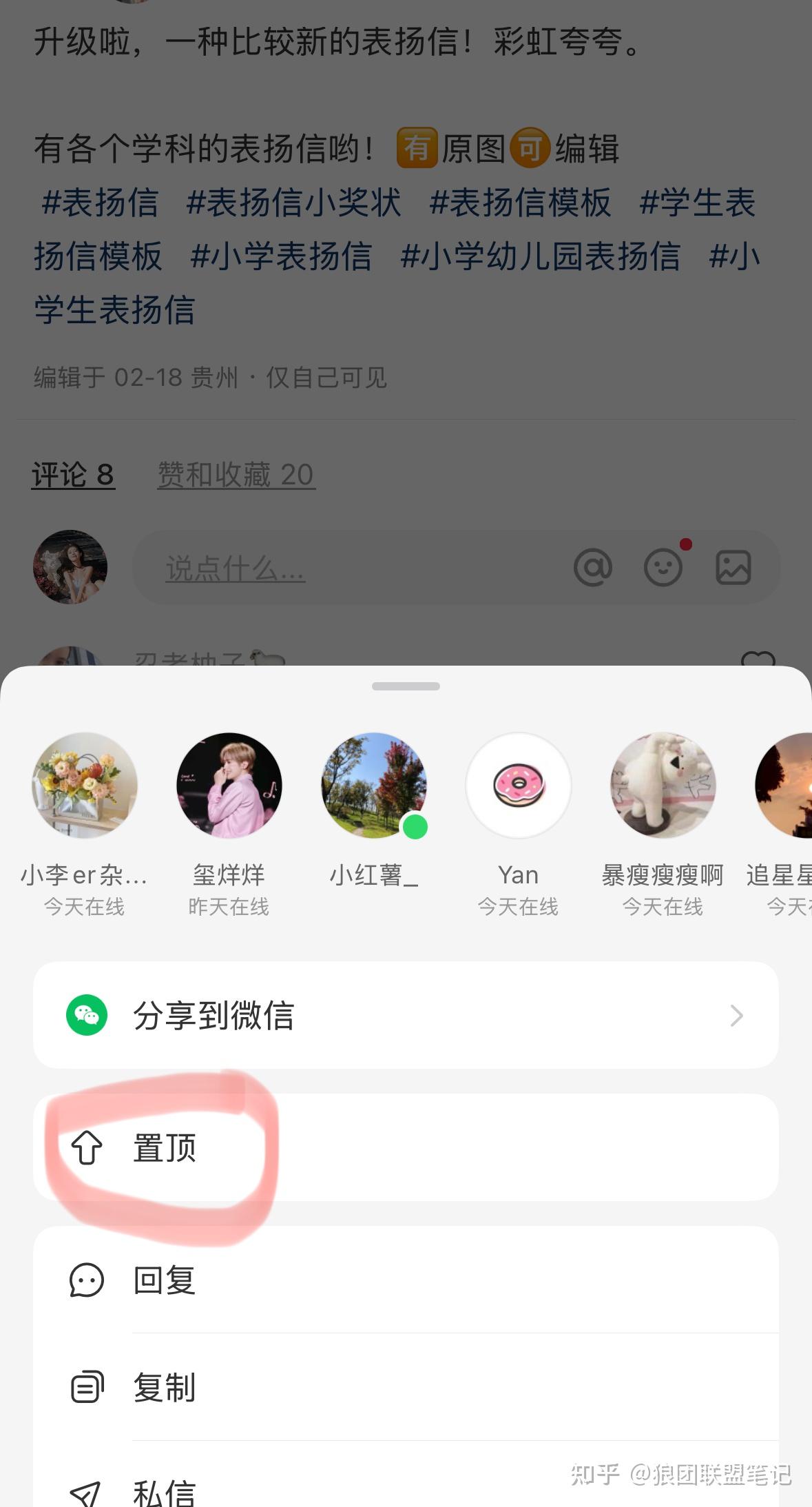
Task: Share with 小红薯_ contact
Action: point(374,786)
